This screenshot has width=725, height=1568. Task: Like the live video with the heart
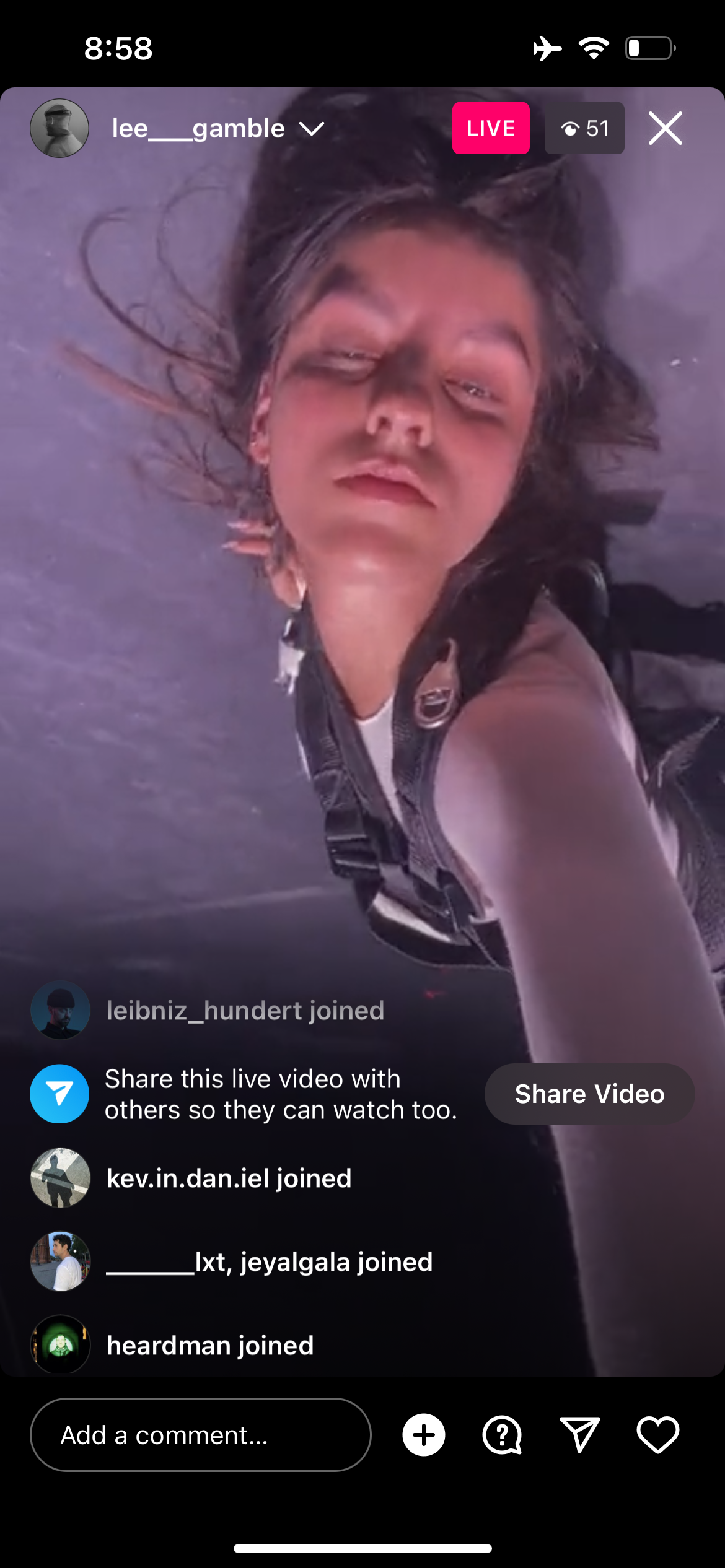[x=657, y=1435]
